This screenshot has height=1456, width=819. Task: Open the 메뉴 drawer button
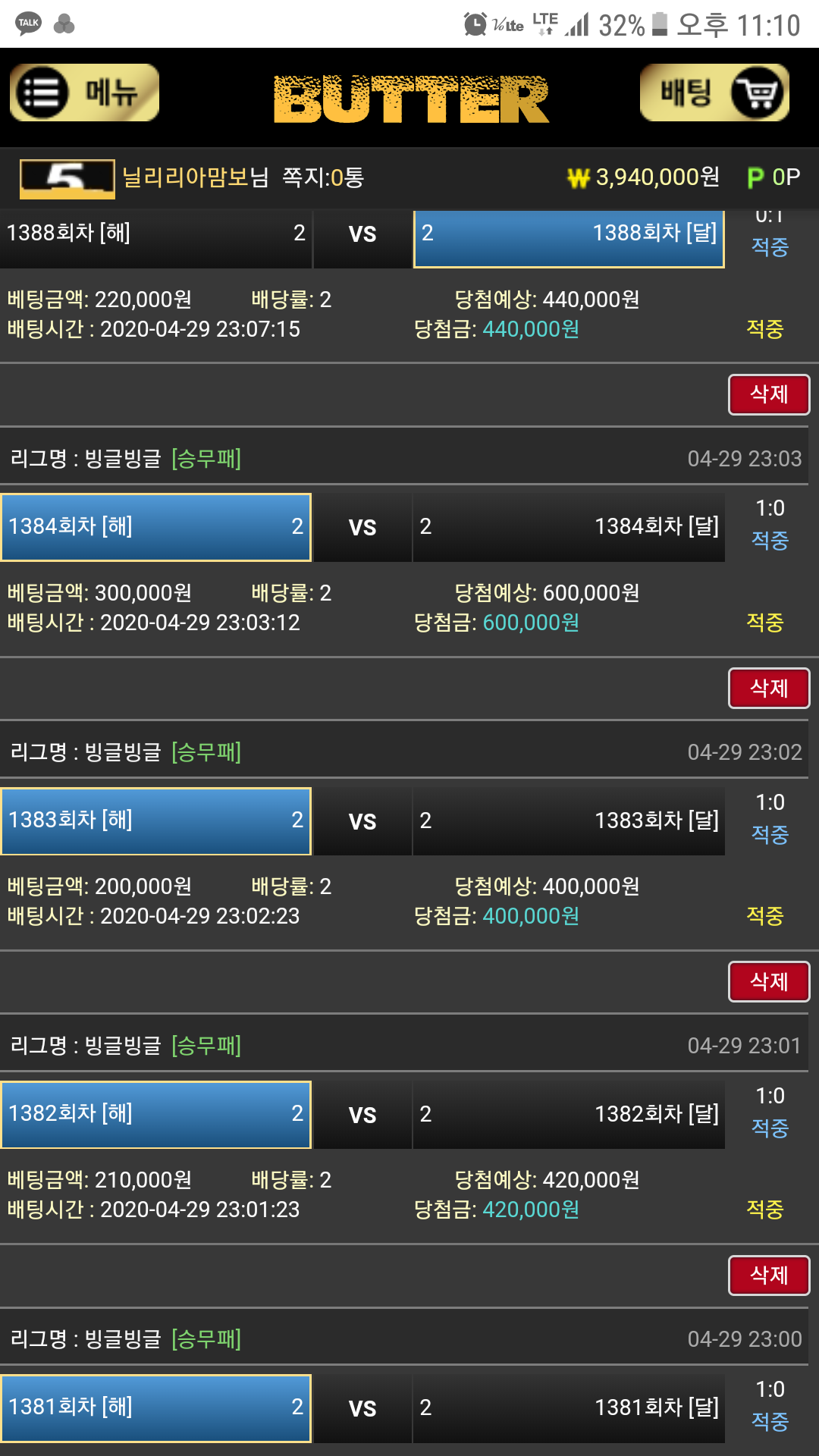(x=84, y=93)
